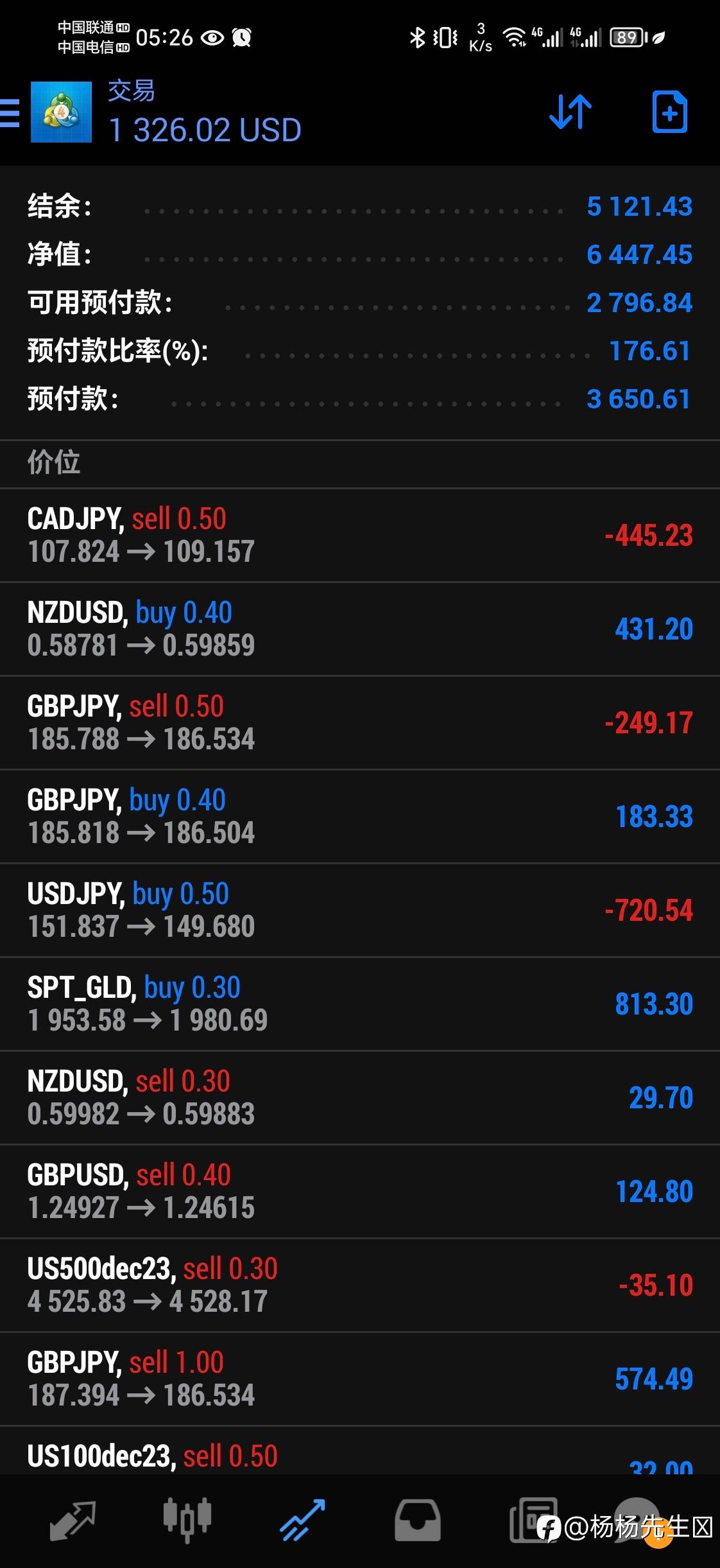Open the GBPJPY sell 1.00 position
720x1568 pixels.
pos(360,1379)
